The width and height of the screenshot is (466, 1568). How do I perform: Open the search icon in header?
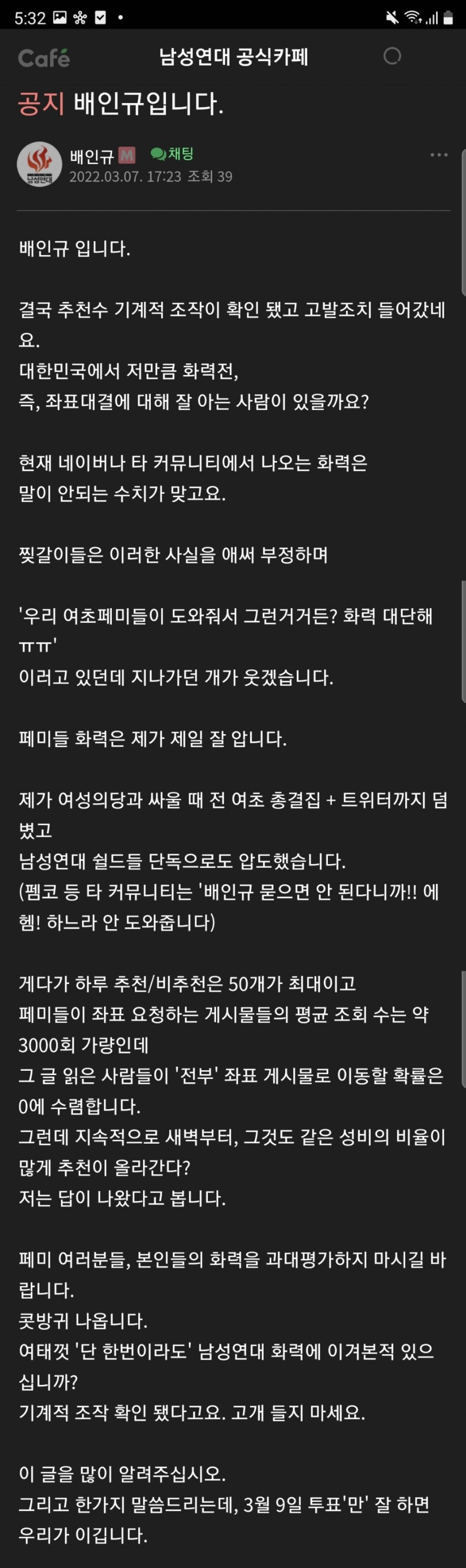[392, 56]
